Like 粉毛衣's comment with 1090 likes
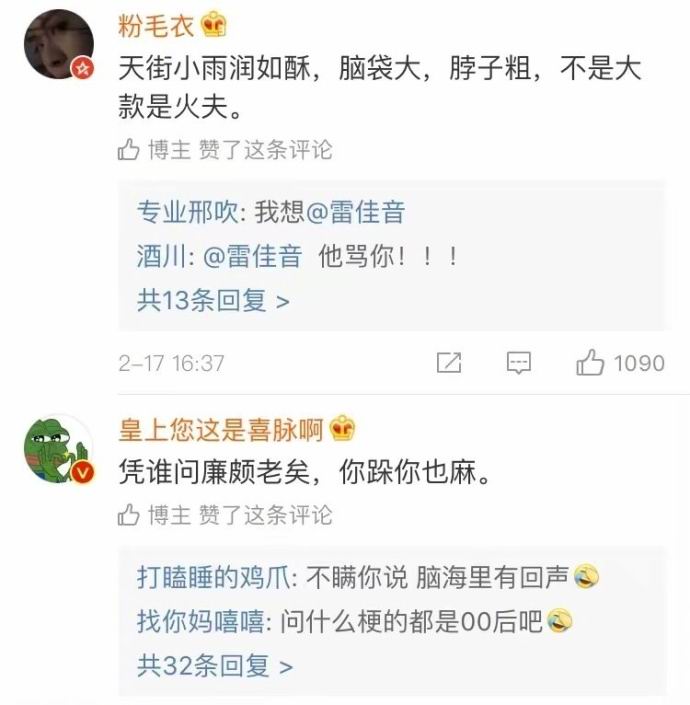The height and width of the screenshot is (705, 690). (591, 363)
